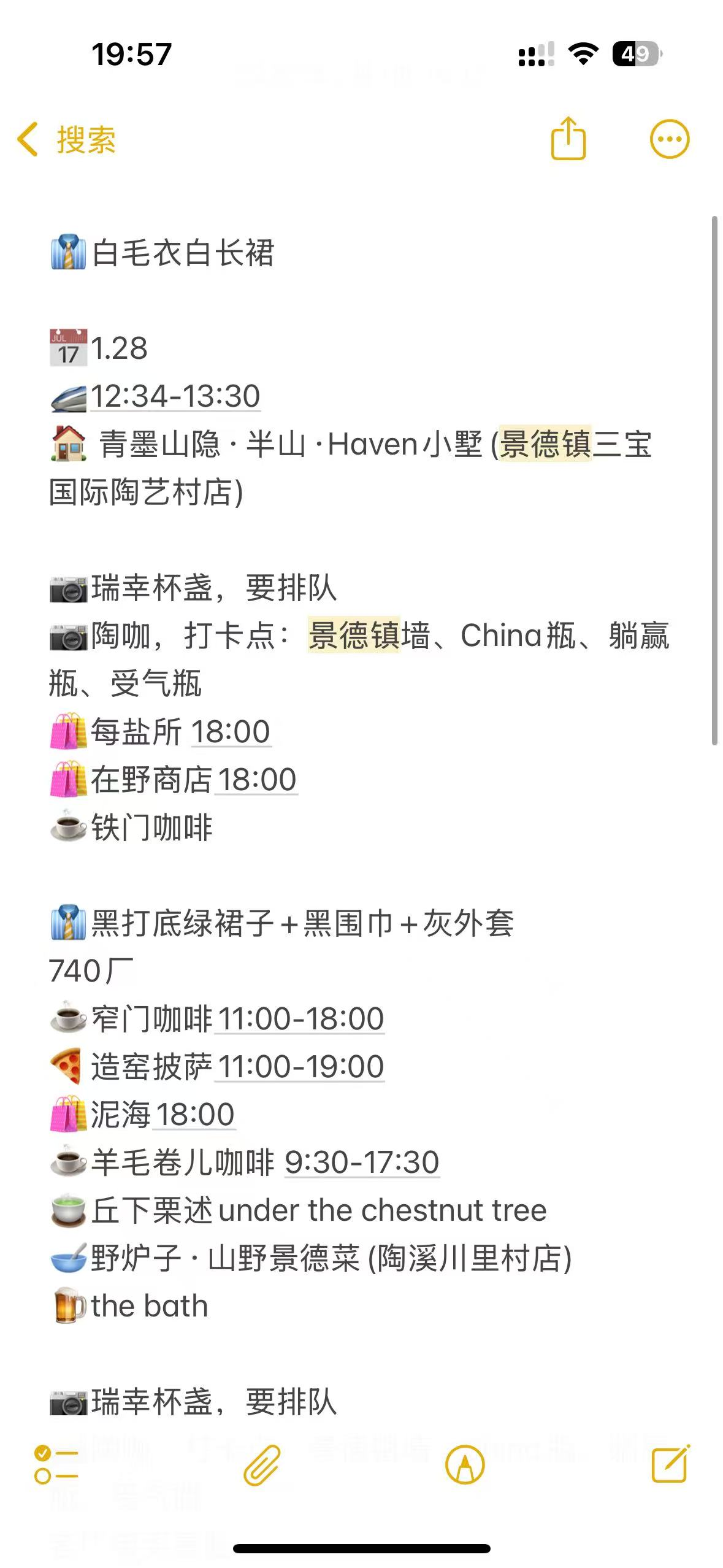Open the 18:00 link after 泥海
Viewport: 723px width, 1568px height.
[x=195, y=1115]
